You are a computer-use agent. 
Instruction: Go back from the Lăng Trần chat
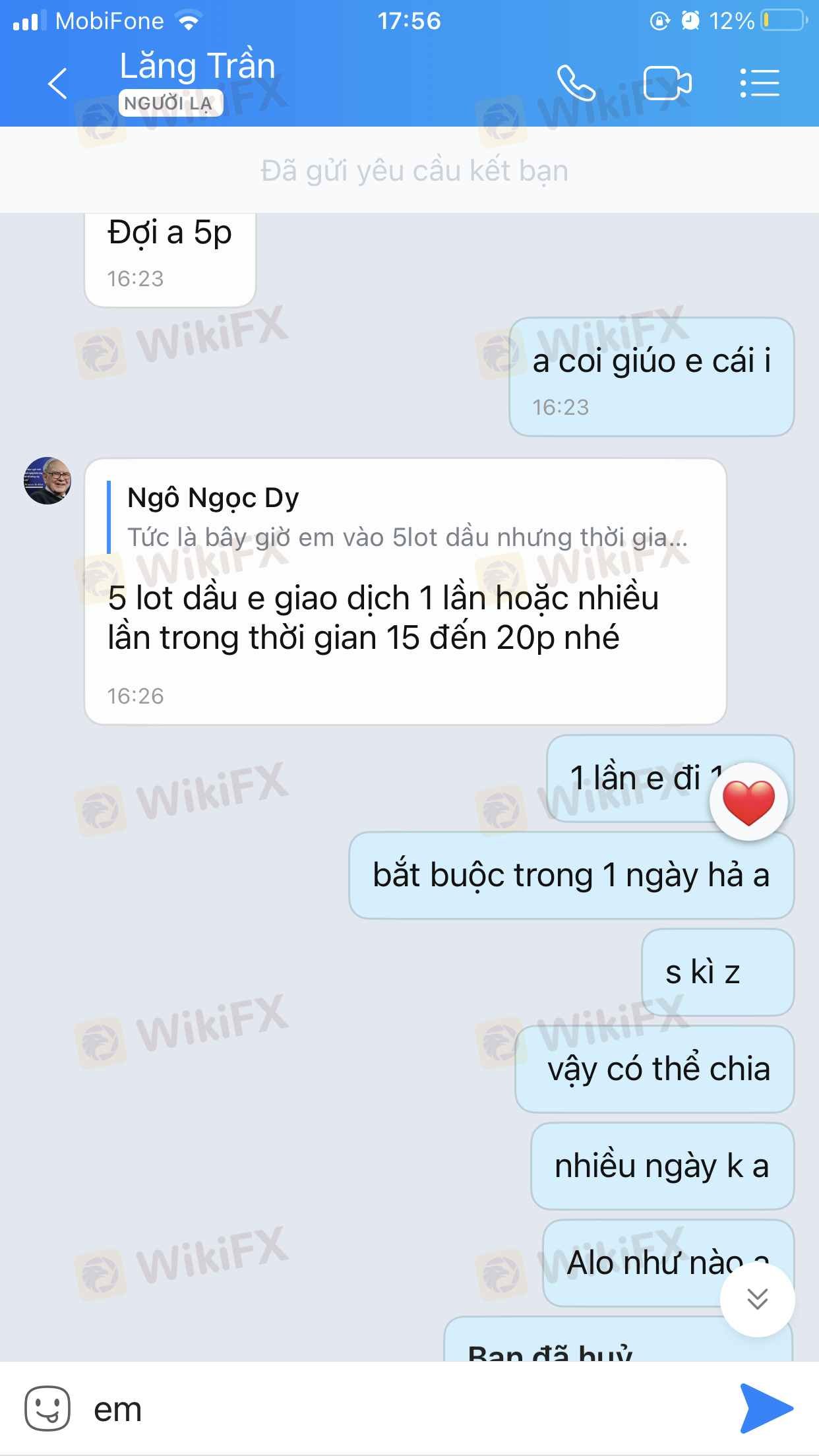point(58,83)
